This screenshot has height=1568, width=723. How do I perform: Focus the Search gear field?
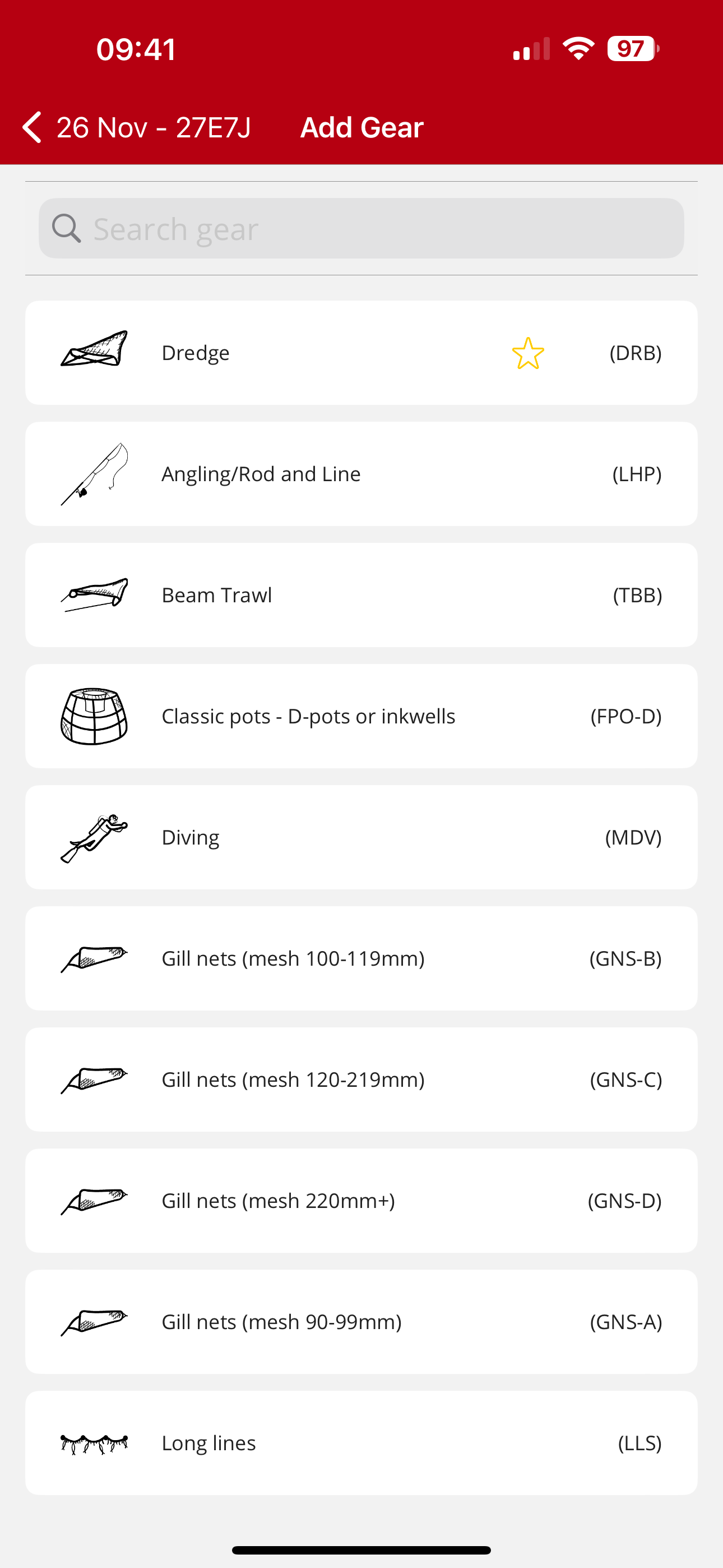361,228
